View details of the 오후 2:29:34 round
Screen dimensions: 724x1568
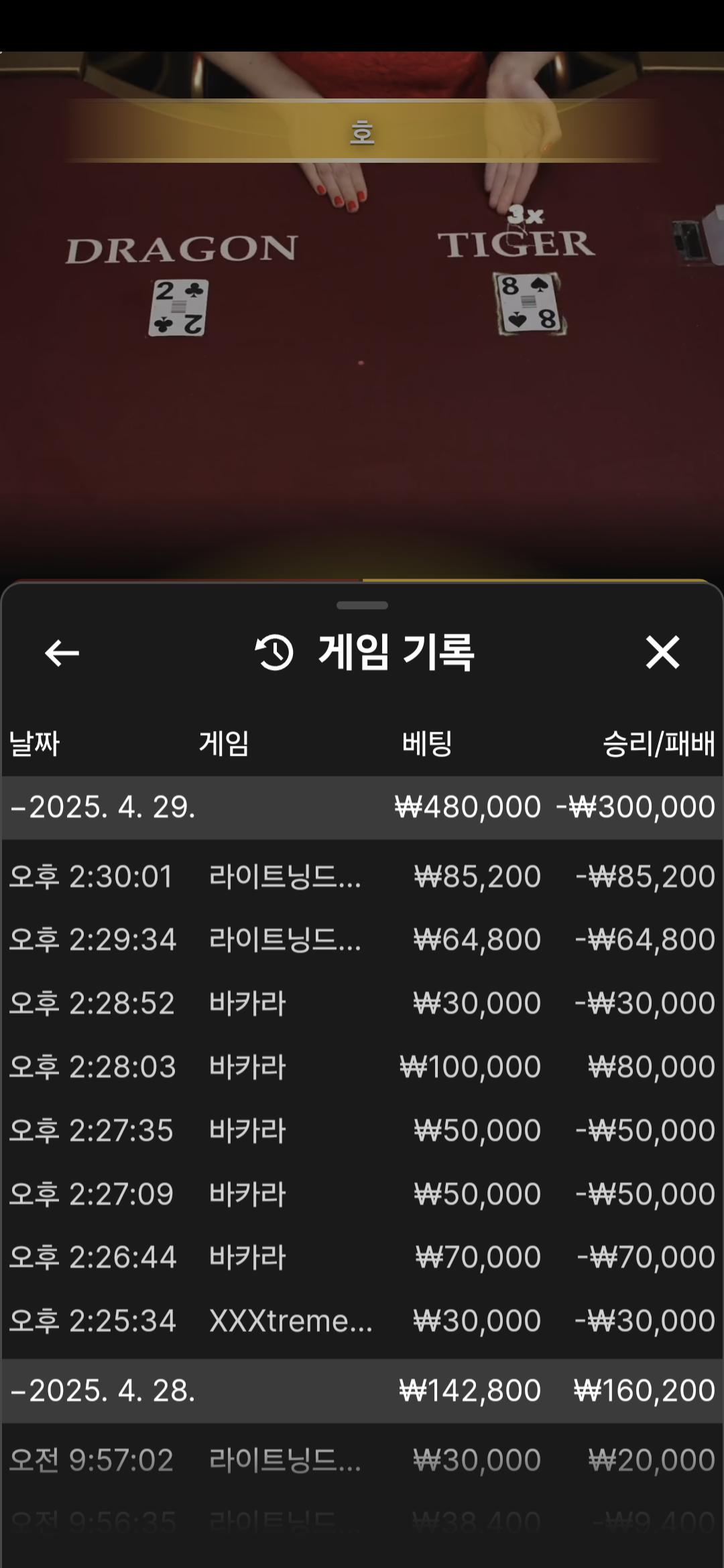pos(362,939)
